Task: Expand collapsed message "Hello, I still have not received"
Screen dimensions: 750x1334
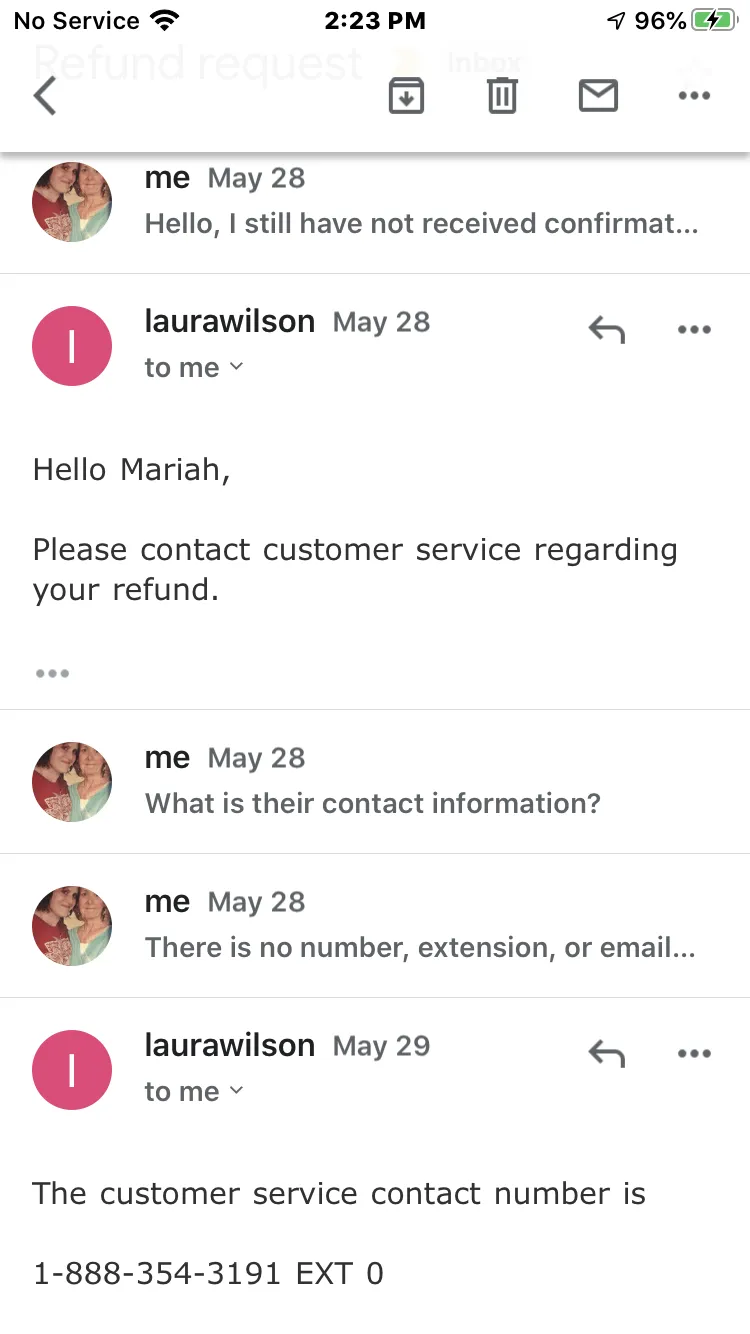Action: (375, 202)
